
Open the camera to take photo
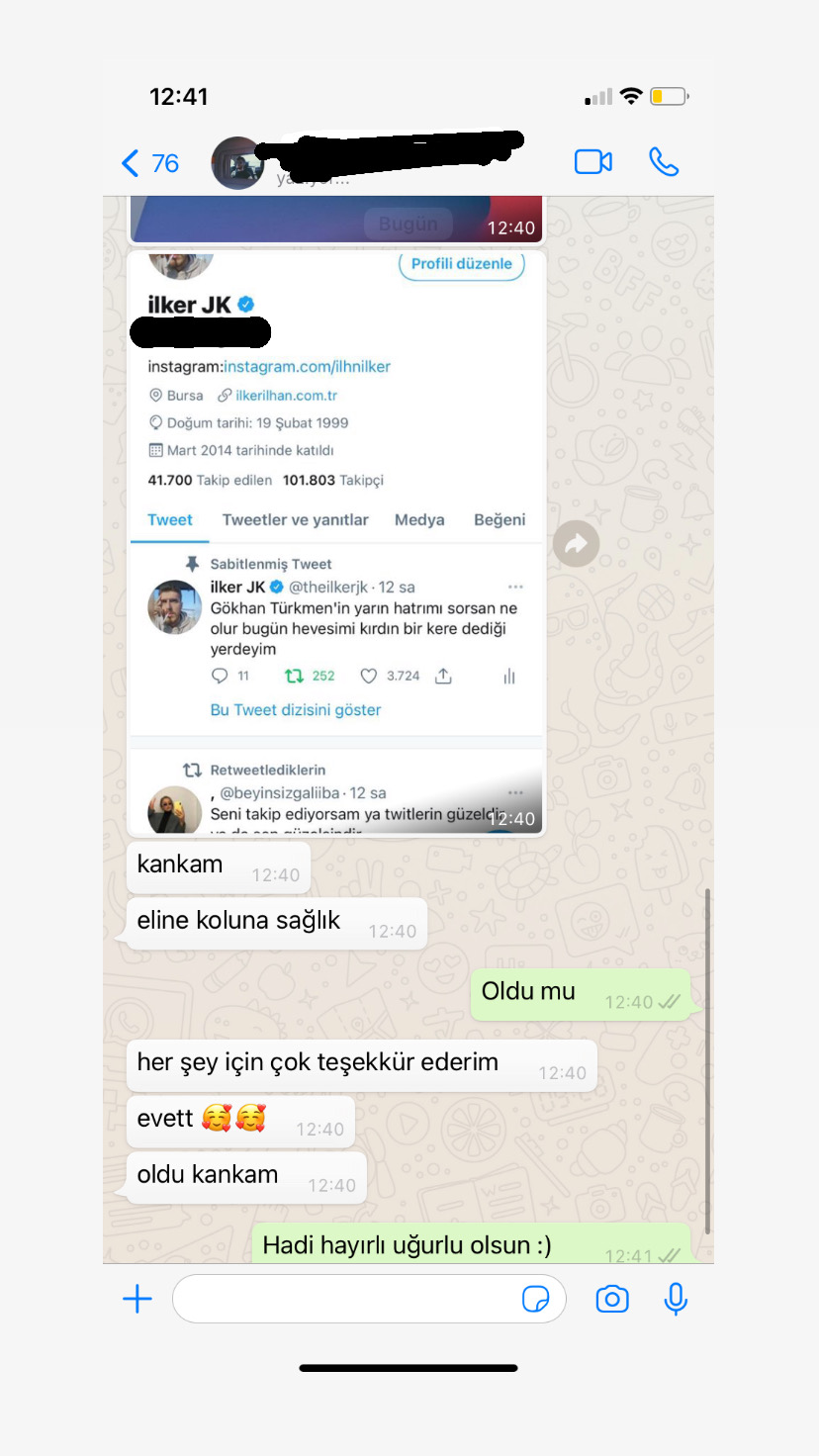(612, 1299)
